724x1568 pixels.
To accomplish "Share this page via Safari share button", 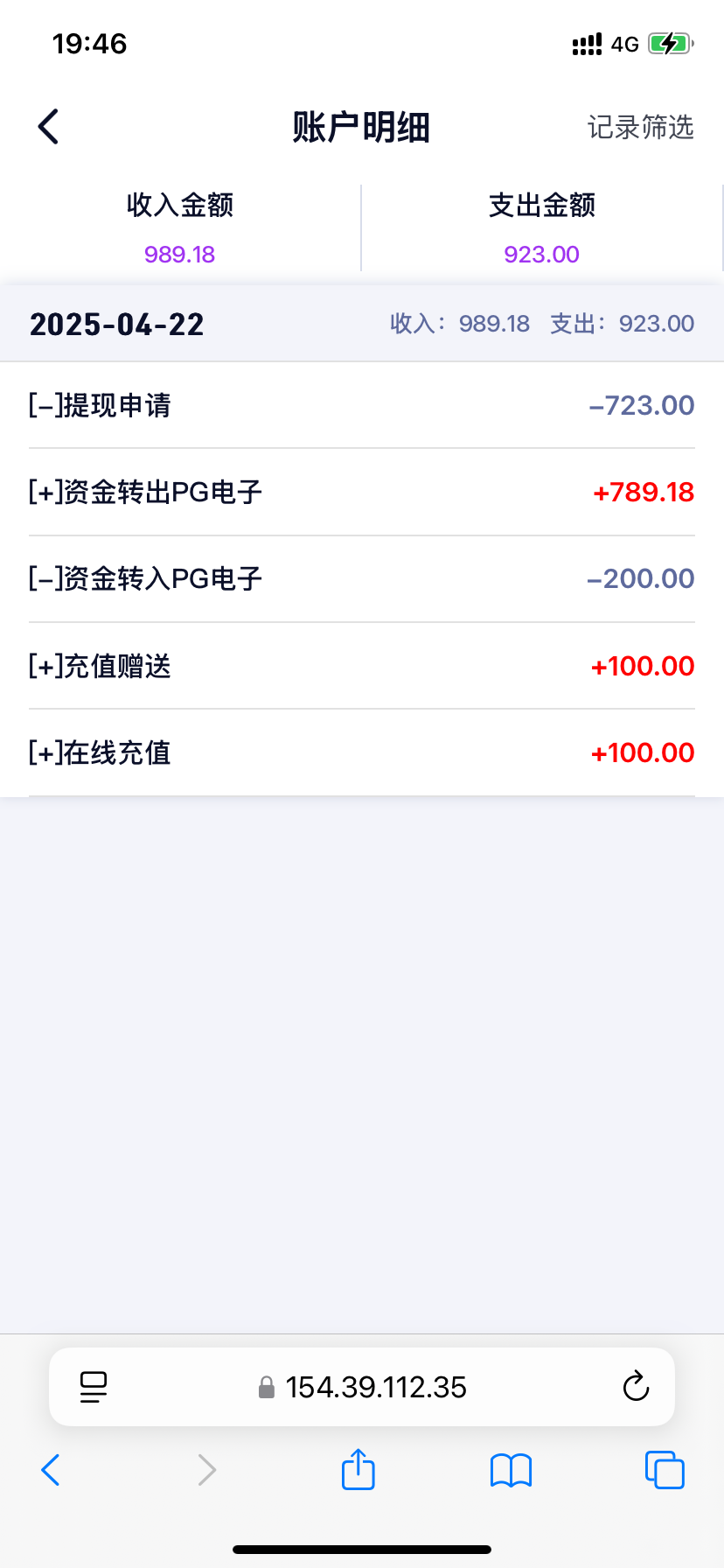I will pos(358,1468).
